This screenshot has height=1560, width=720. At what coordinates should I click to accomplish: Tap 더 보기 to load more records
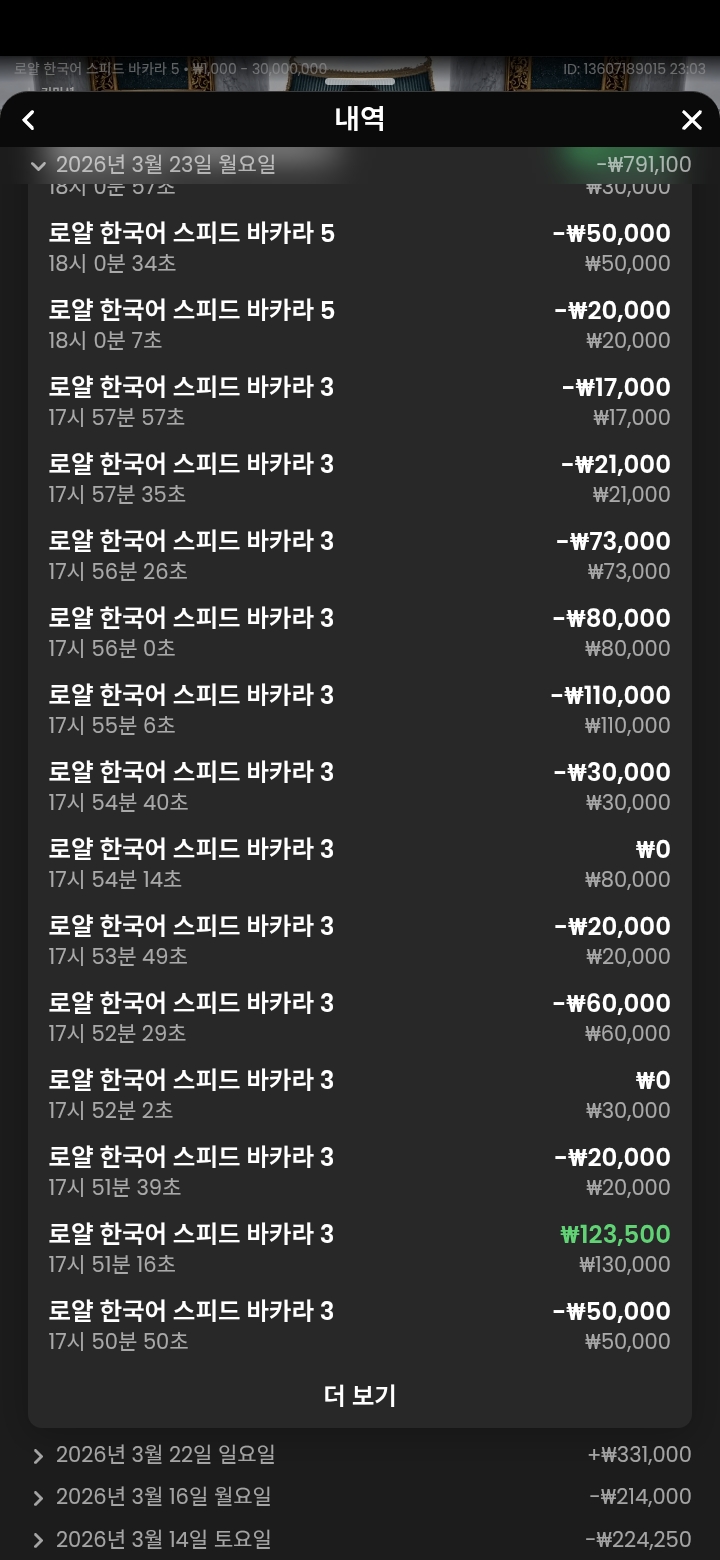[x=360, y=1395]
